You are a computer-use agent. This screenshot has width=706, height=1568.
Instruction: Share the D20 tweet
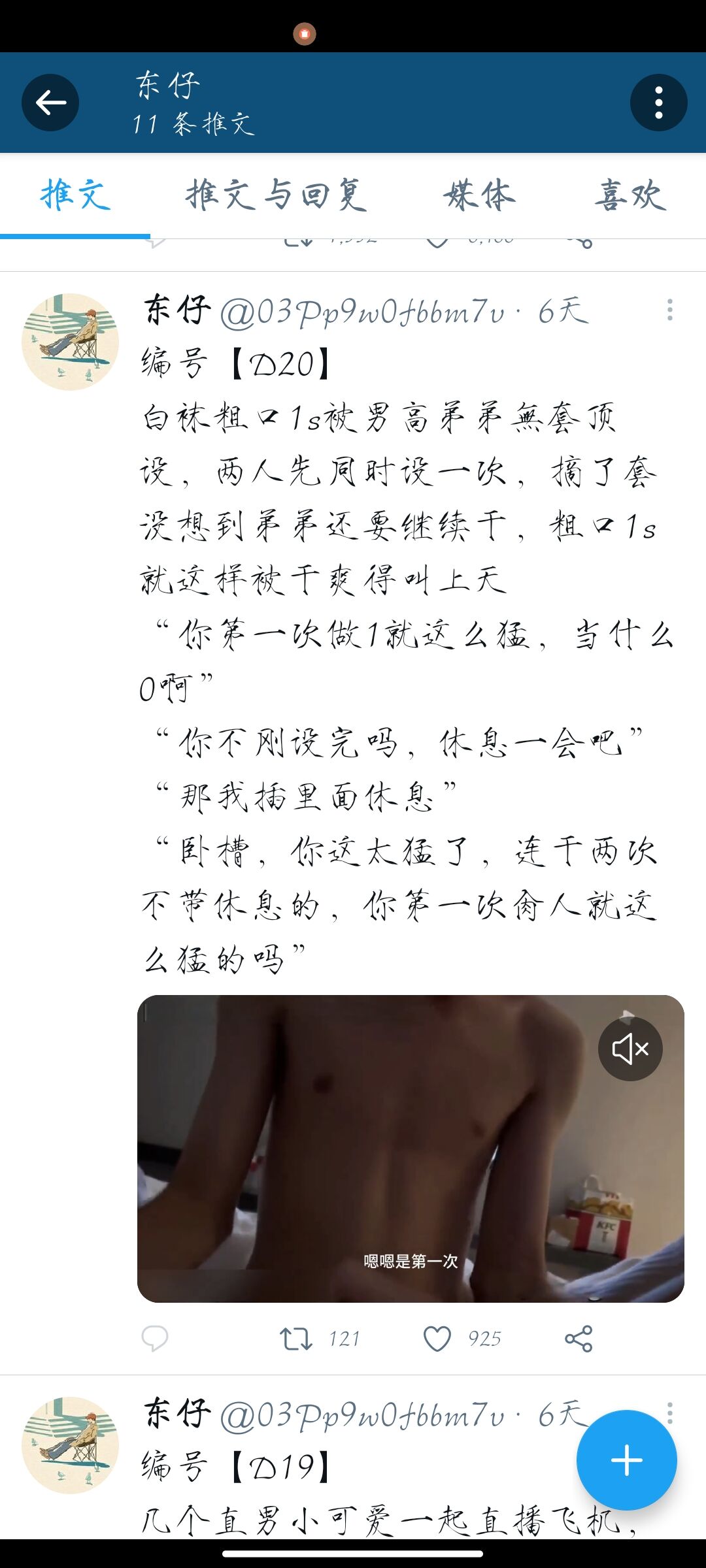tap(579, 1339)
